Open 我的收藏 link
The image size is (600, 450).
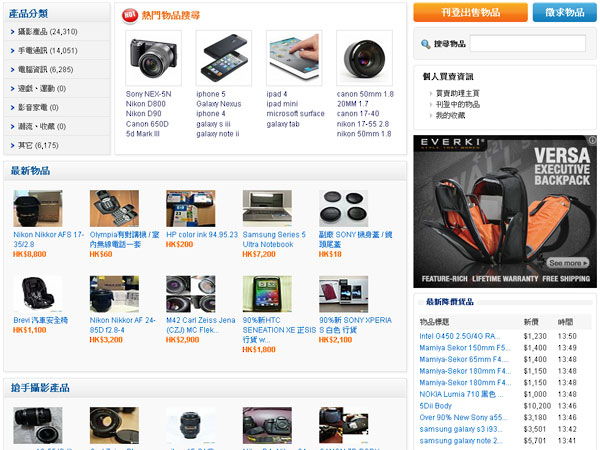(452, 116)
